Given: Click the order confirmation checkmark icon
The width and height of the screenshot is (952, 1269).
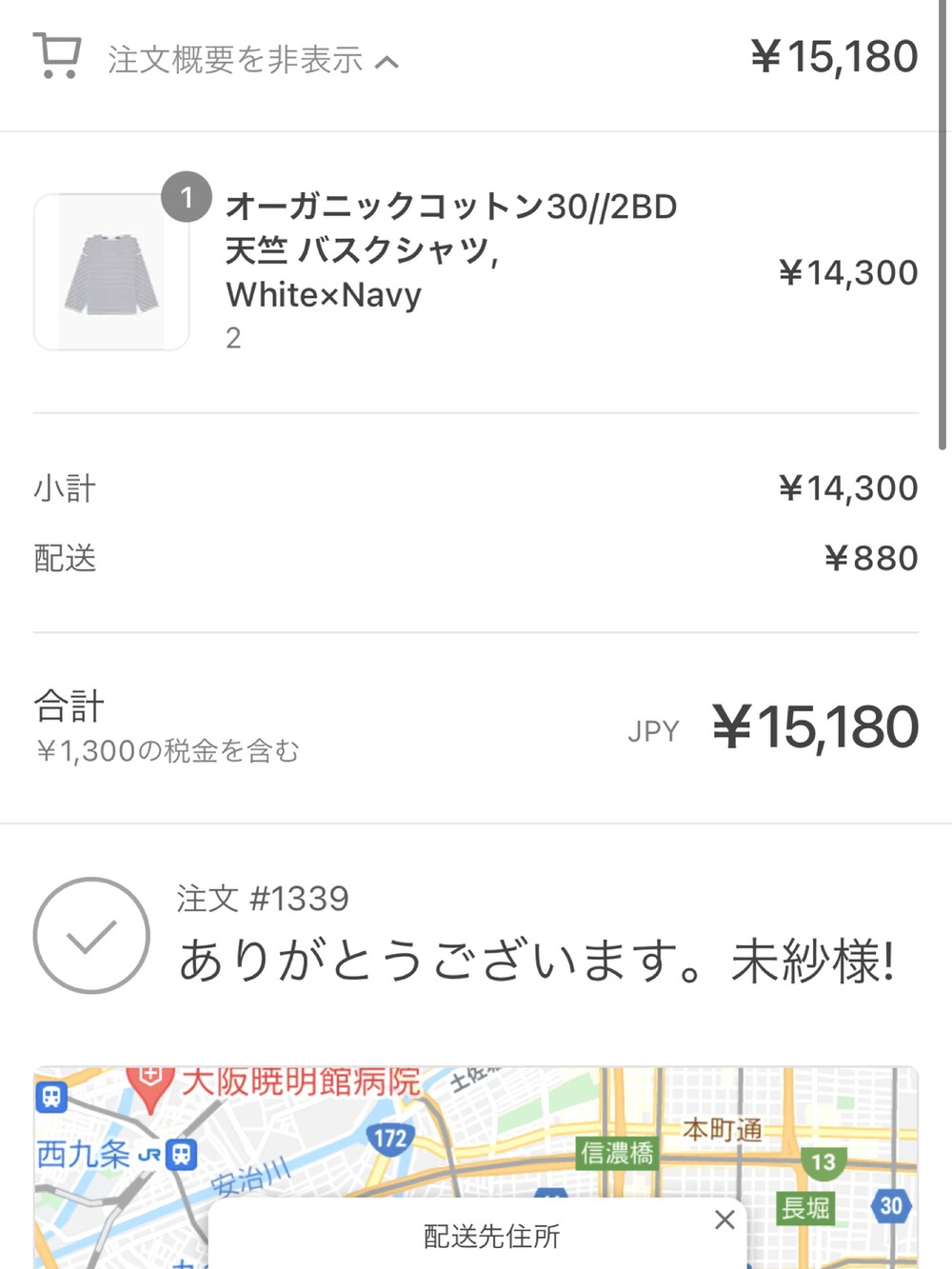Looking at the screenshot, I should tap(90, 936).
